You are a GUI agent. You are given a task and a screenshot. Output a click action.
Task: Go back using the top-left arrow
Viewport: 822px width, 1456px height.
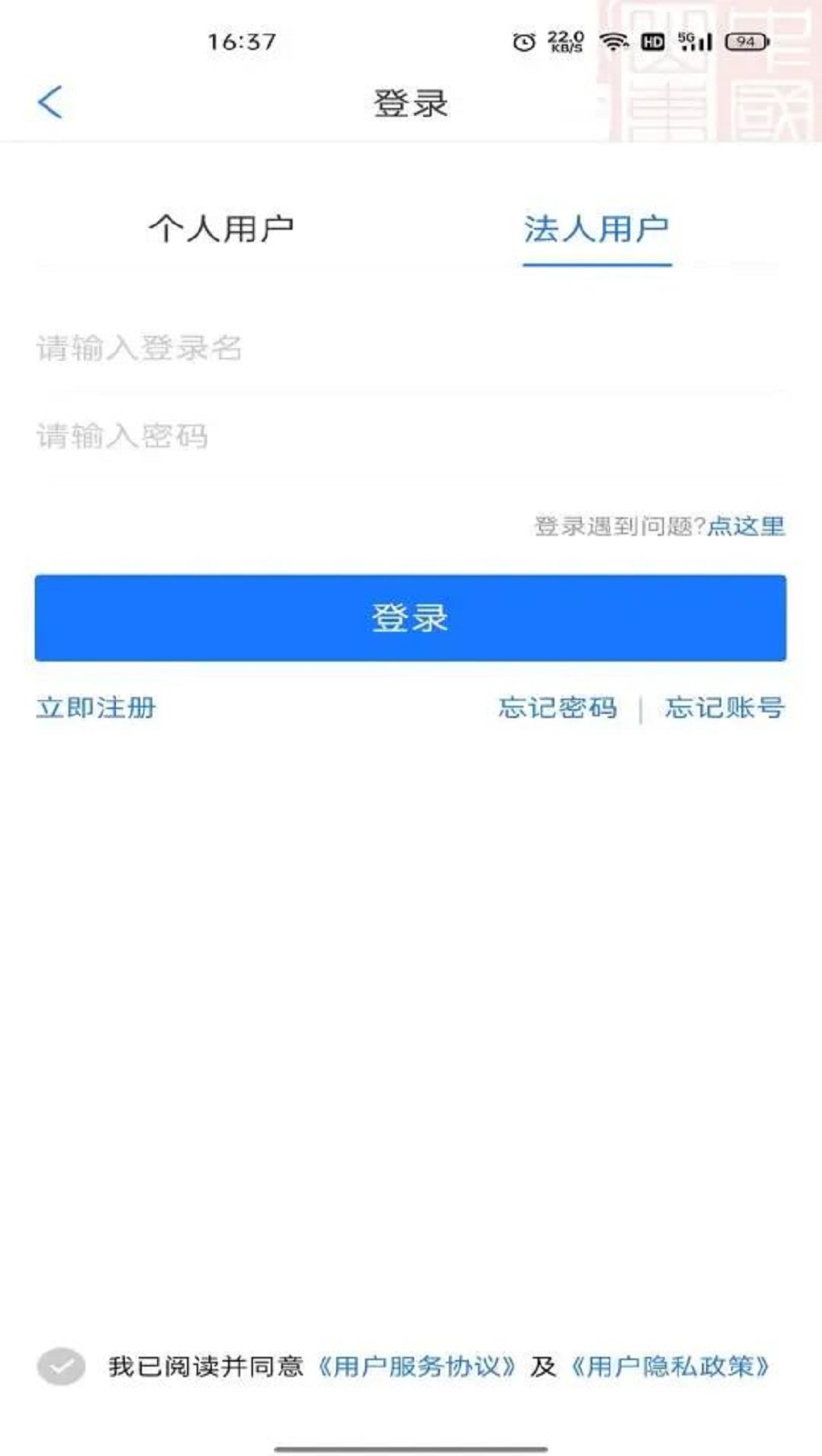[50, 102]
